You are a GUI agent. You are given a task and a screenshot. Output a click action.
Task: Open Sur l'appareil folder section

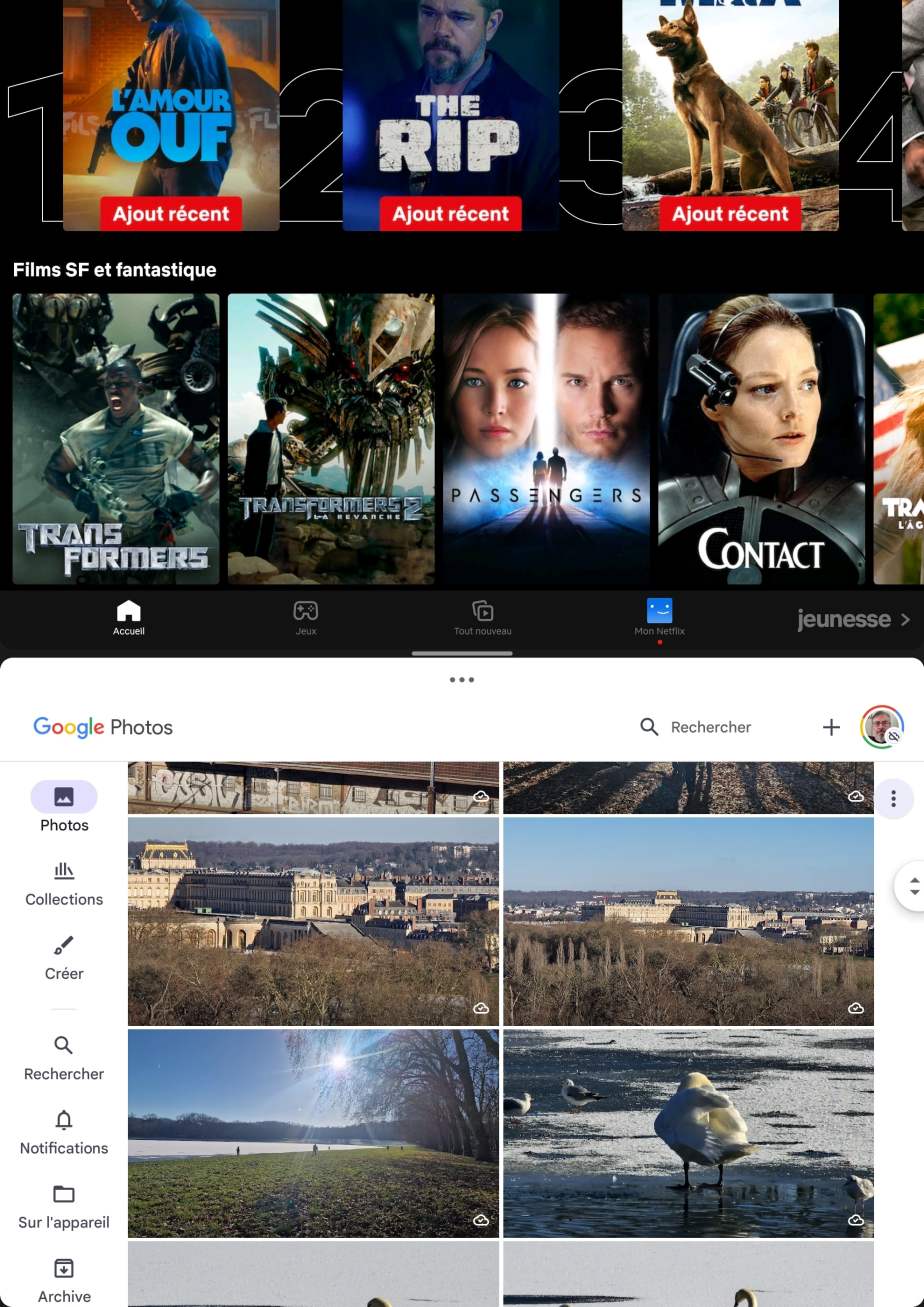click(x=64, y=1205)
